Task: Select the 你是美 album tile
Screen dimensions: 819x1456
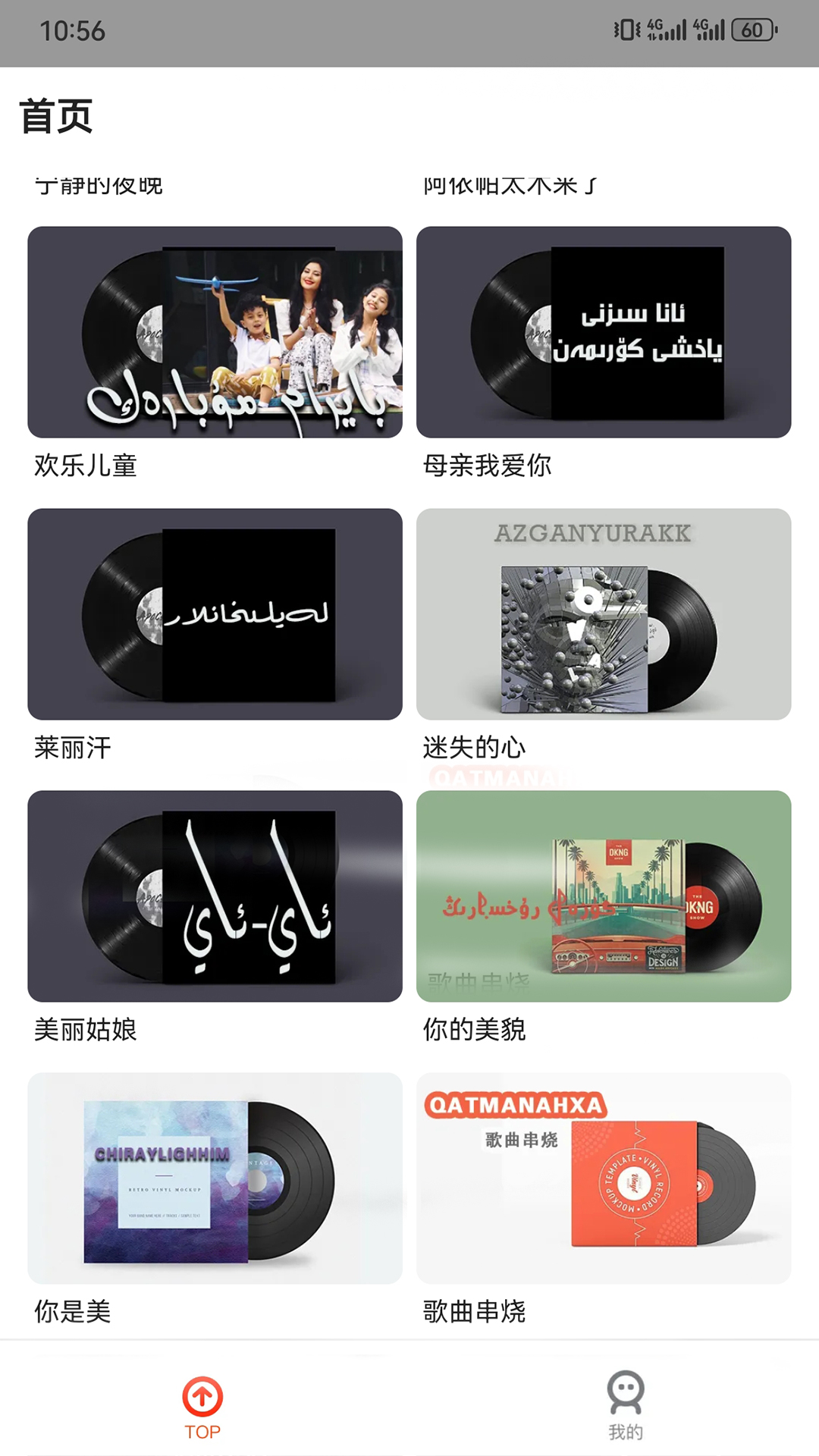Action: (x=215, y=1178)
